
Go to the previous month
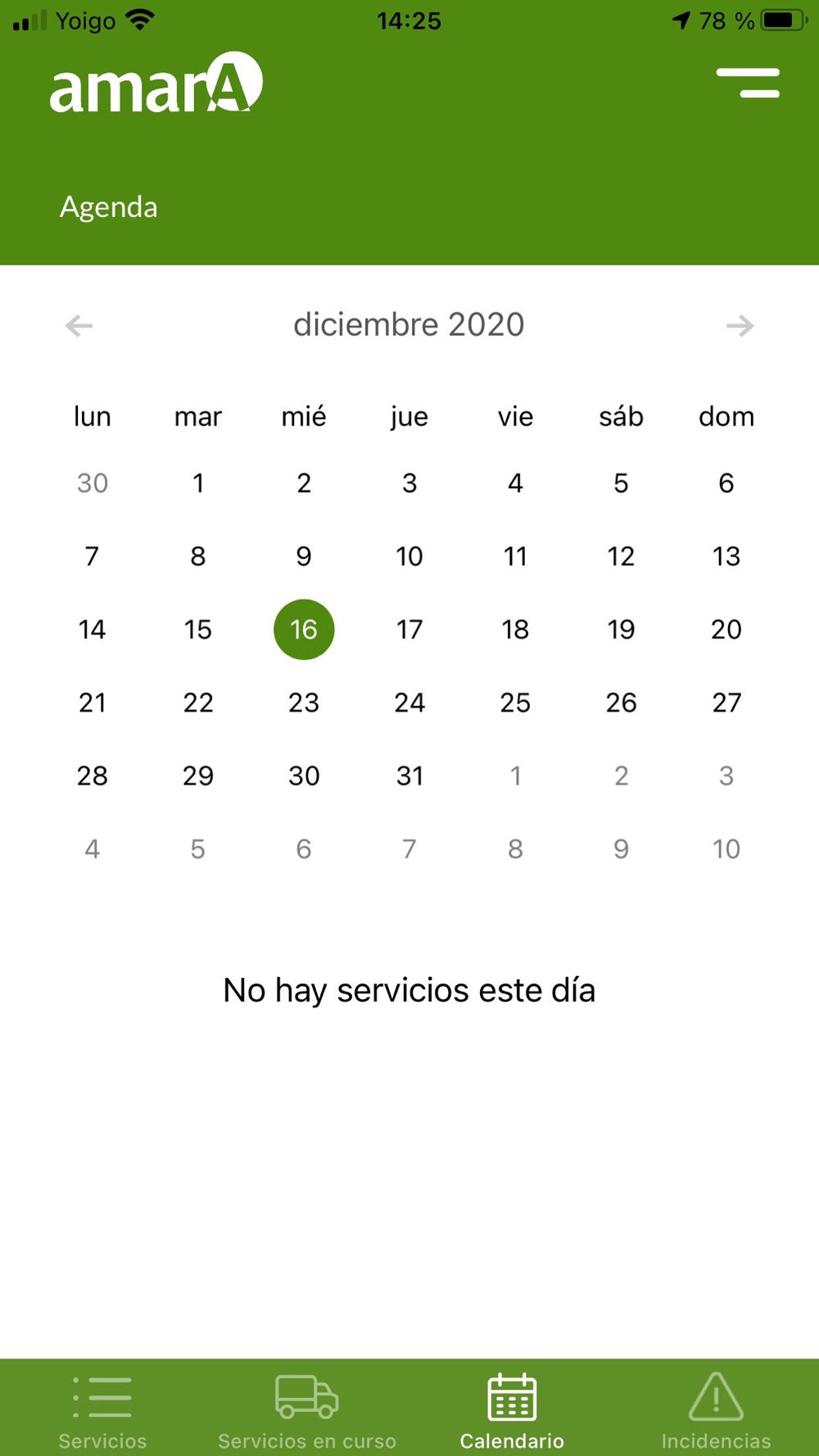(x=79, y=326)
